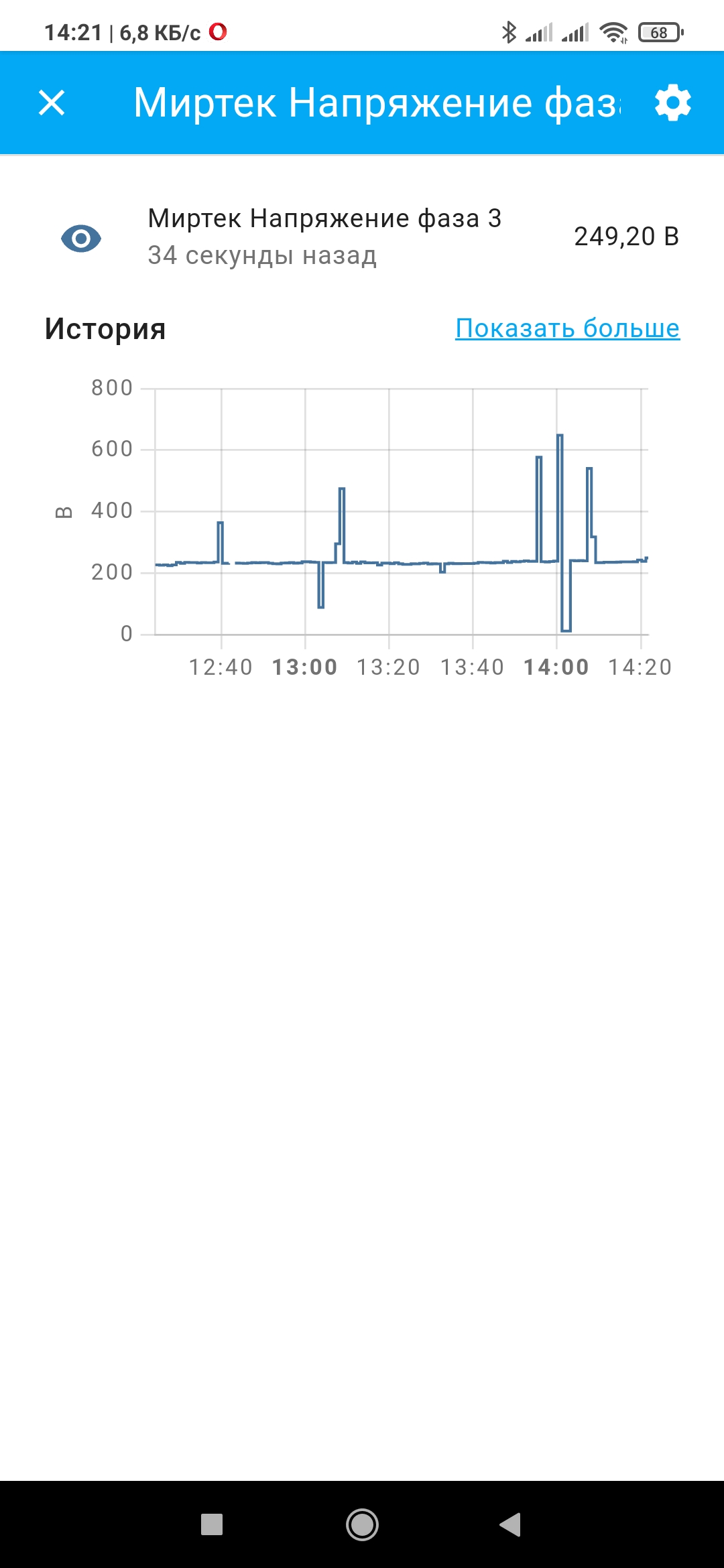Screen dimensions: 724x1568
Task: Go to the home screen
Action: (x=362, y=1524)
